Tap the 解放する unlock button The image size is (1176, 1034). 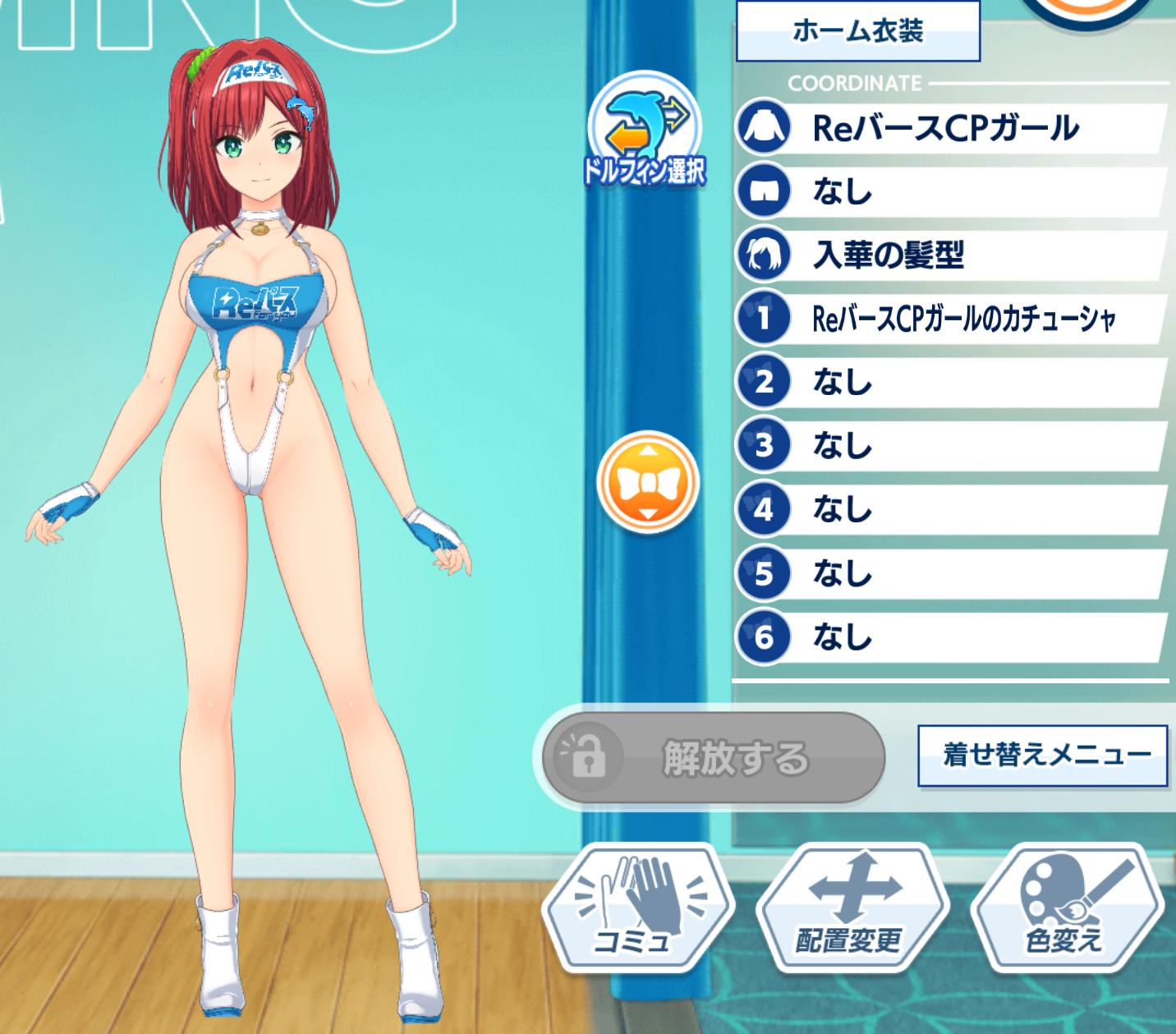[711, 757]
